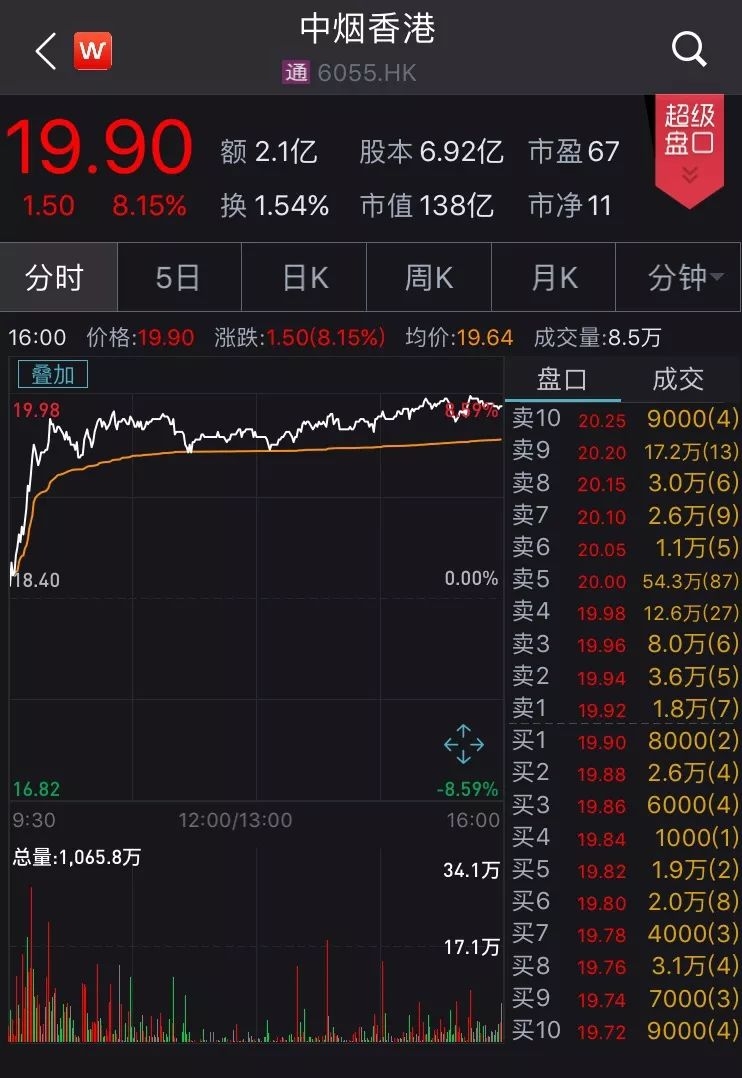The image size is (742, 1078).
Task: Show the 月K chart tab
Action: (554, 278)
